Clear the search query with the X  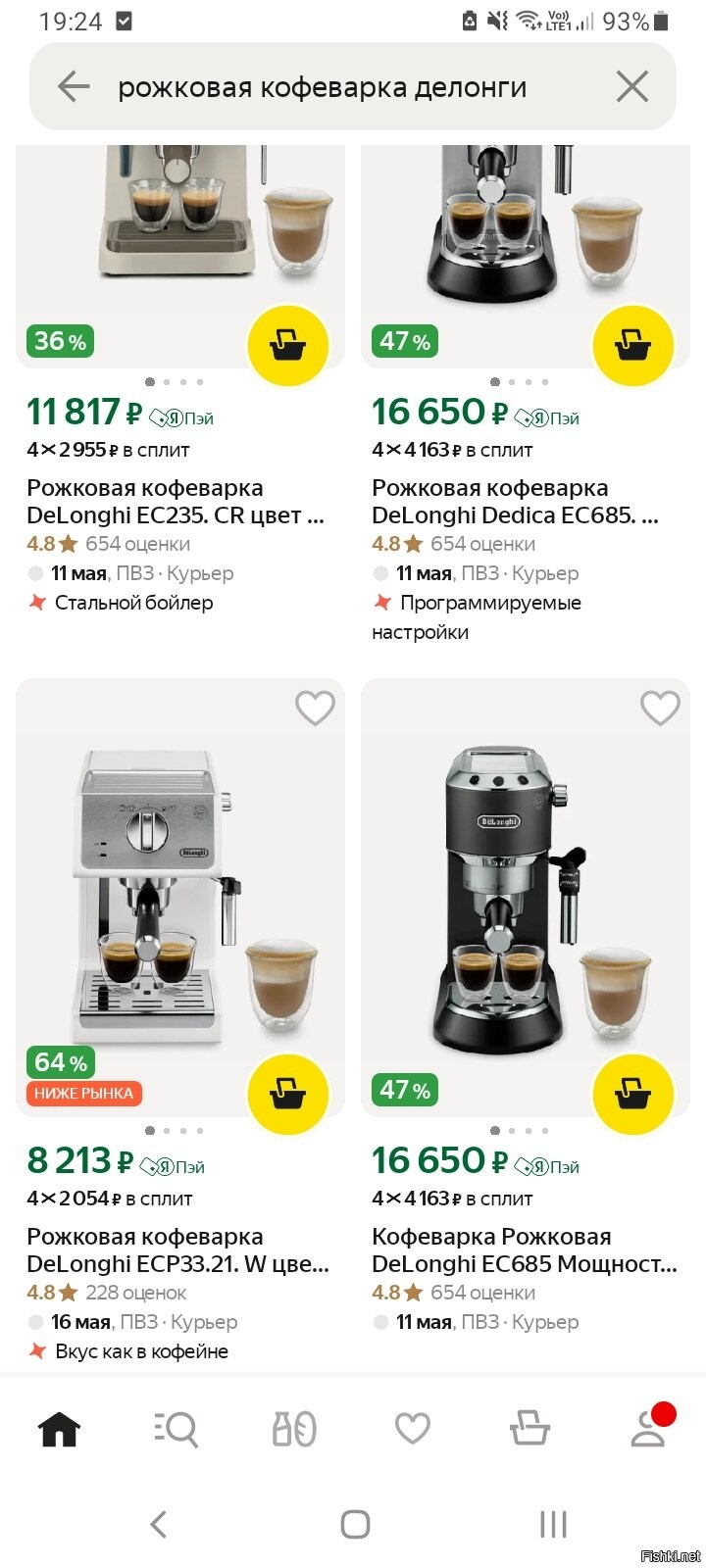click(x=632, y=87)
